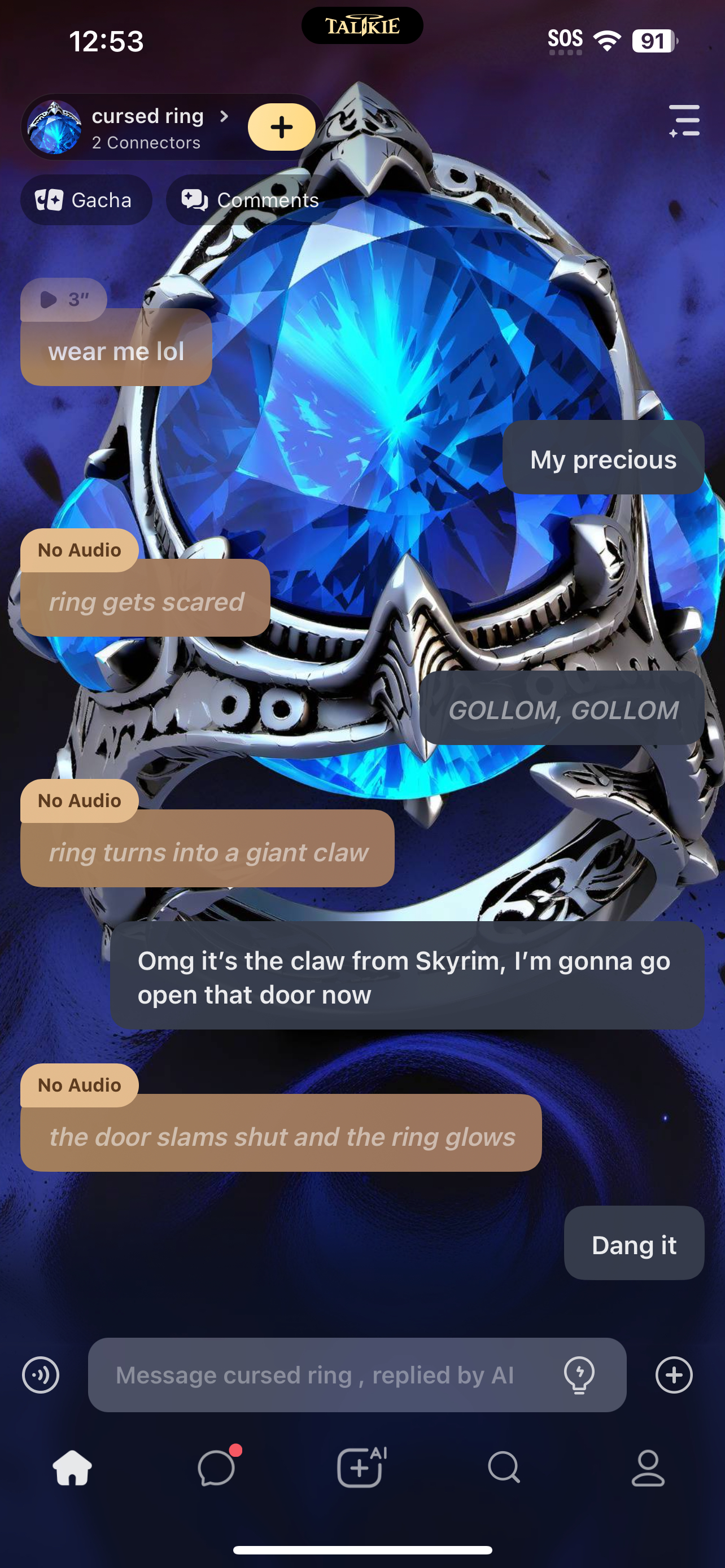Screen dimensions: 725x1568
Task: Tap the voice call icon beside message box
Action: click(x=41, y=1374)
